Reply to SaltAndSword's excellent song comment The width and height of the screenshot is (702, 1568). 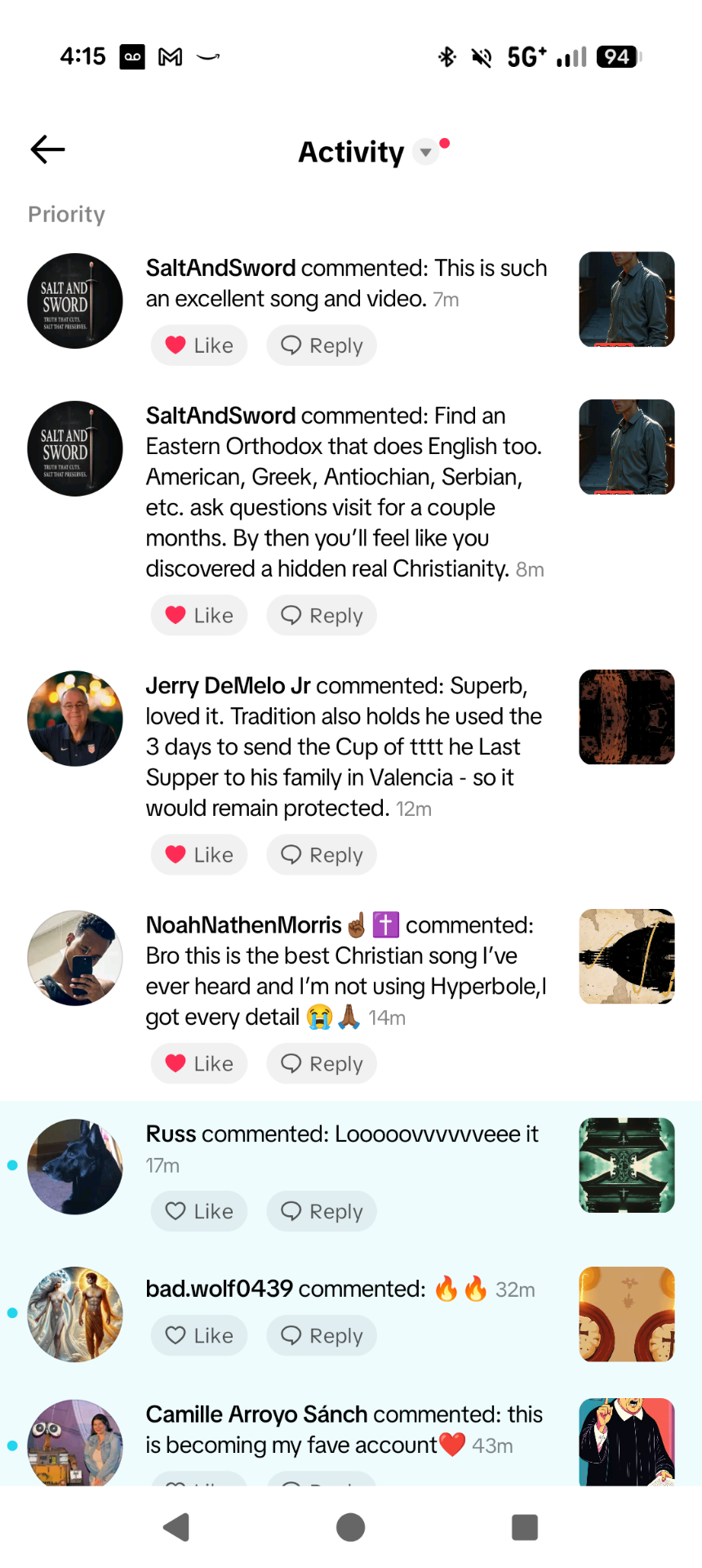[x=322, y=345]
